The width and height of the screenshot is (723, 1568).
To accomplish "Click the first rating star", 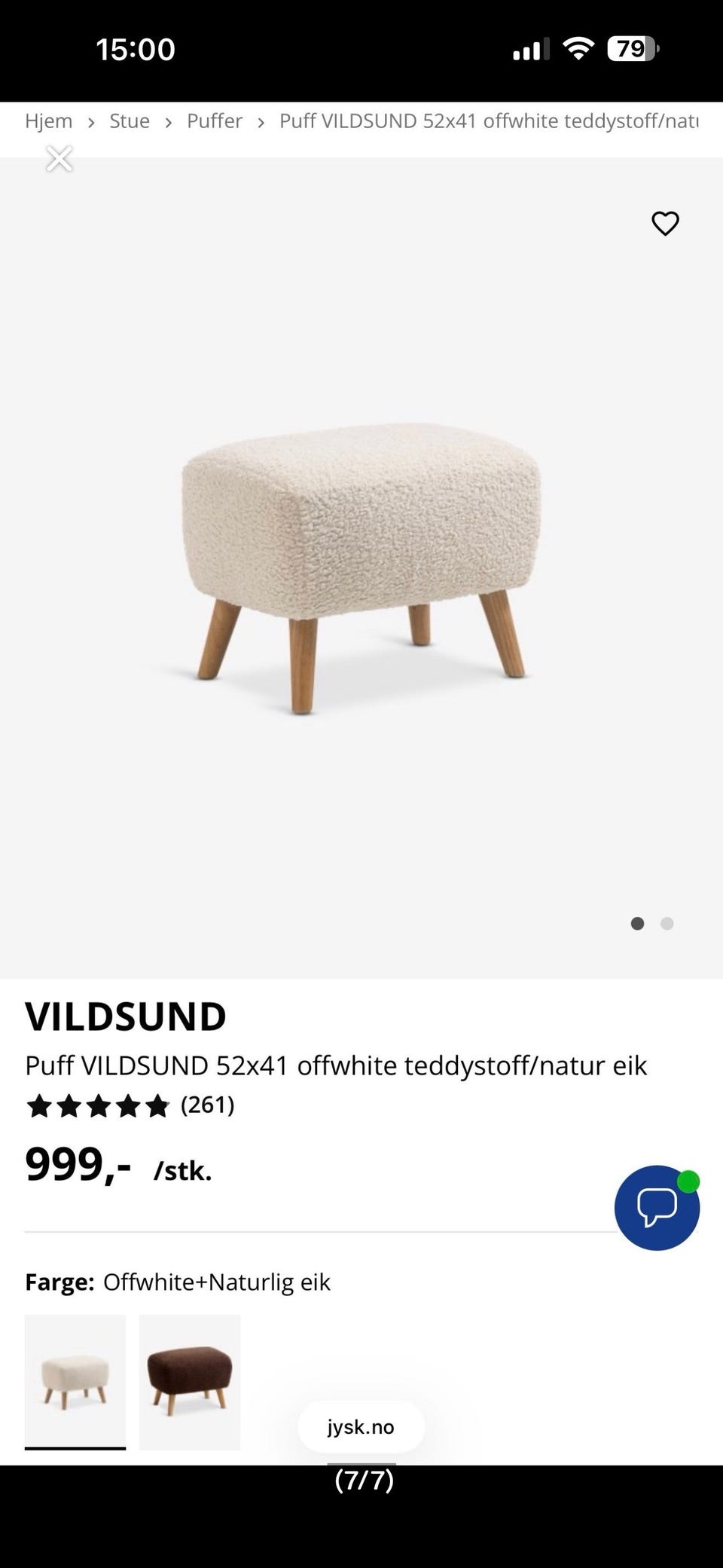I will click(39, 1105).
